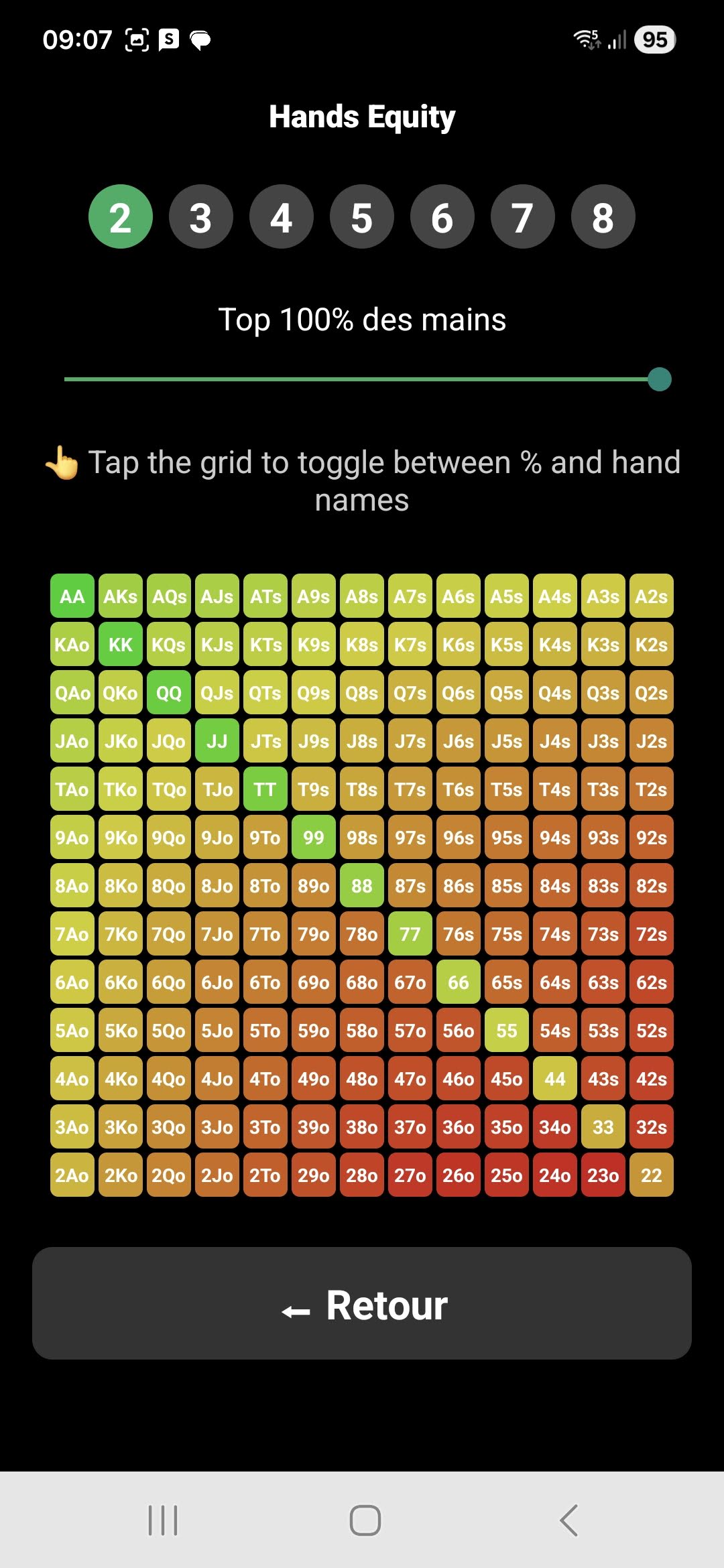Tap the 22 pocket pair cell
The width and height of the screenshot is (724, 1568).
click(x=652, y=1175)
